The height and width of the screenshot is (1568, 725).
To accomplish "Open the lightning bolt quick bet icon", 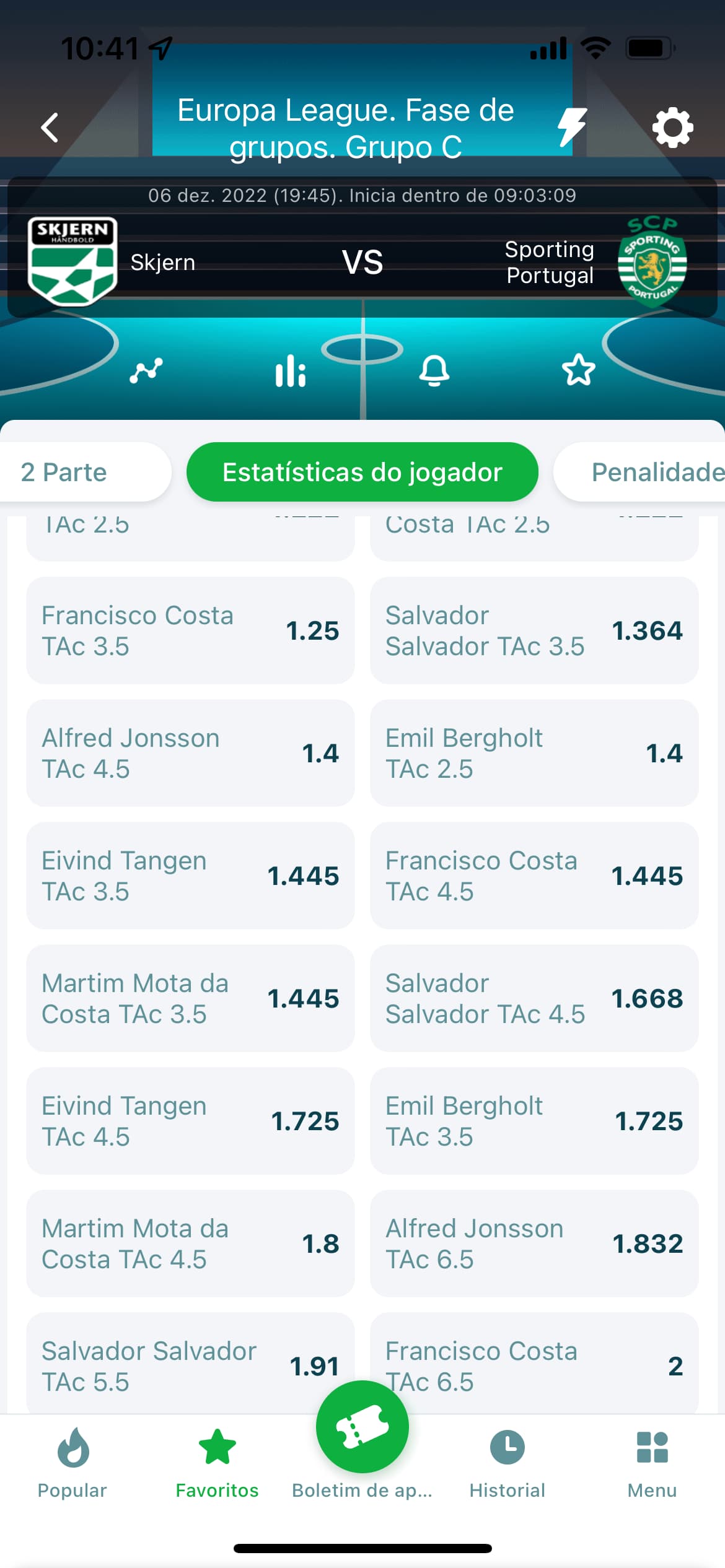I will coord(571,128).
